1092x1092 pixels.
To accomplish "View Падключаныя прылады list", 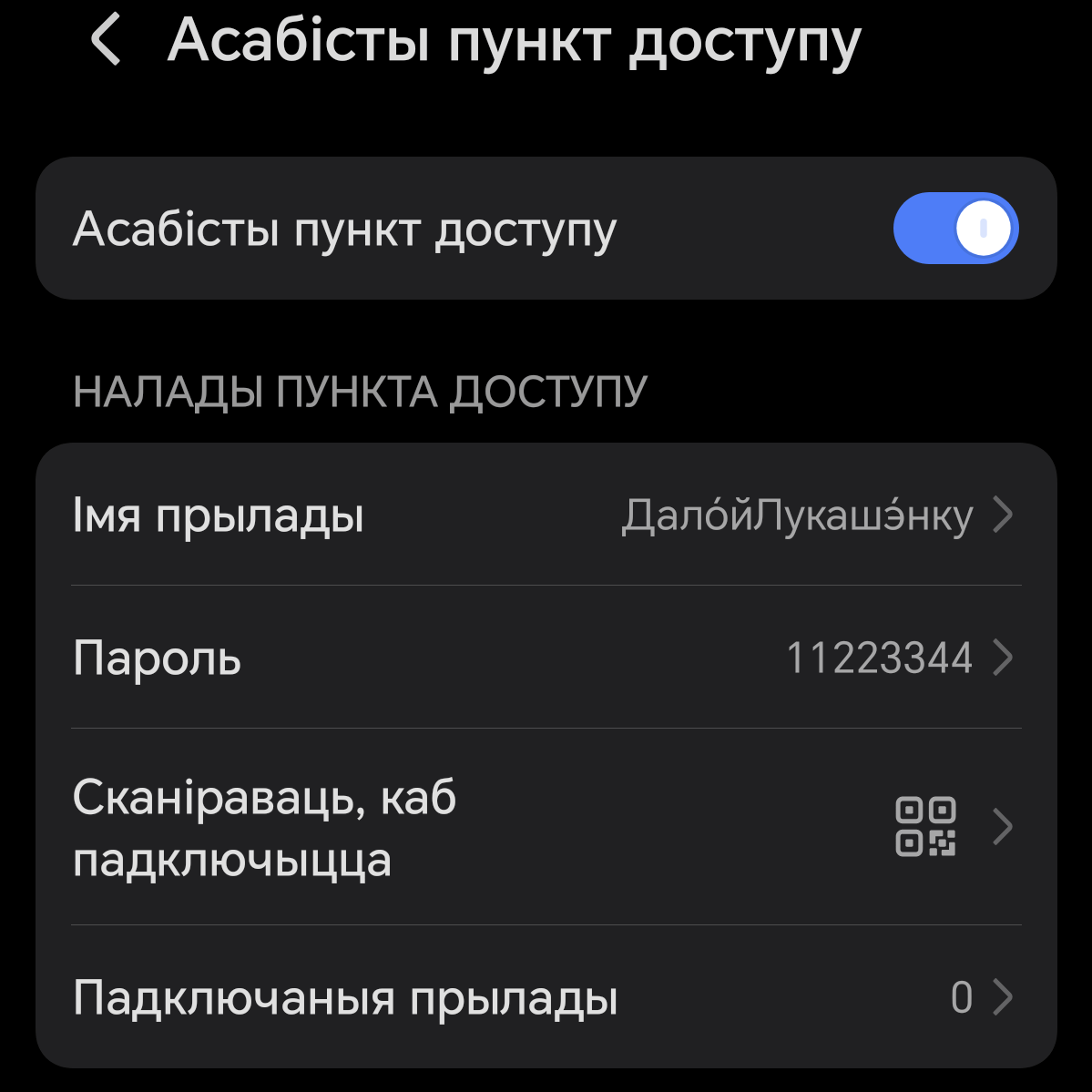I will (546, 997).
